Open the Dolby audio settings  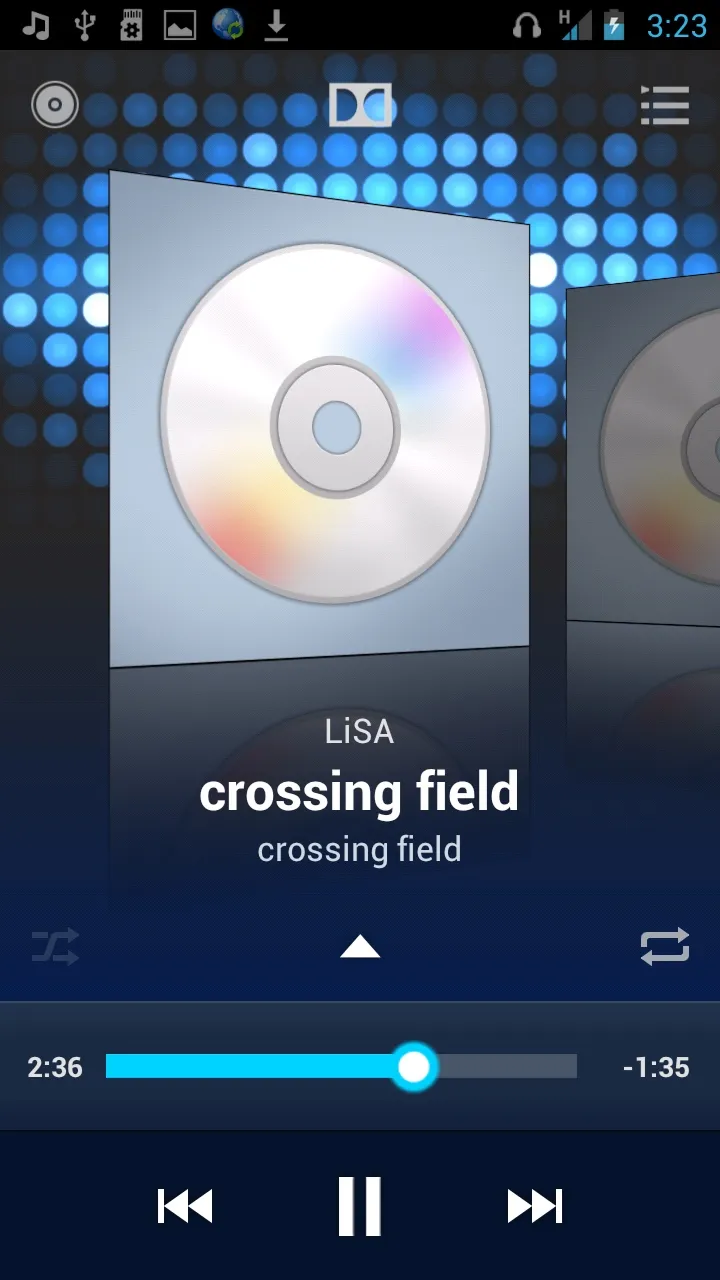pos(360,104)
